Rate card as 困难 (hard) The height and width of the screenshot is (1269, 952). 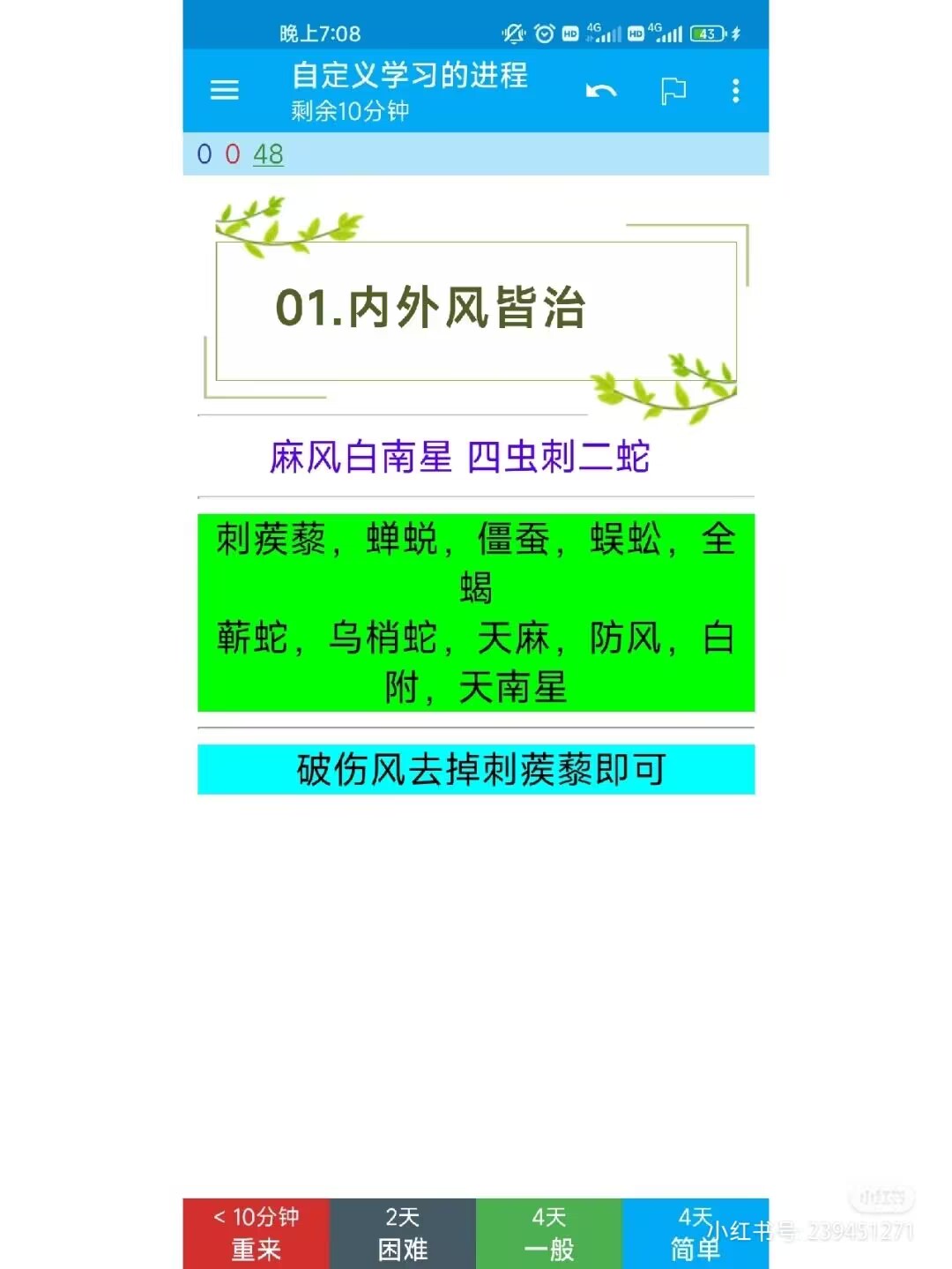click(x=403, y=1233)
